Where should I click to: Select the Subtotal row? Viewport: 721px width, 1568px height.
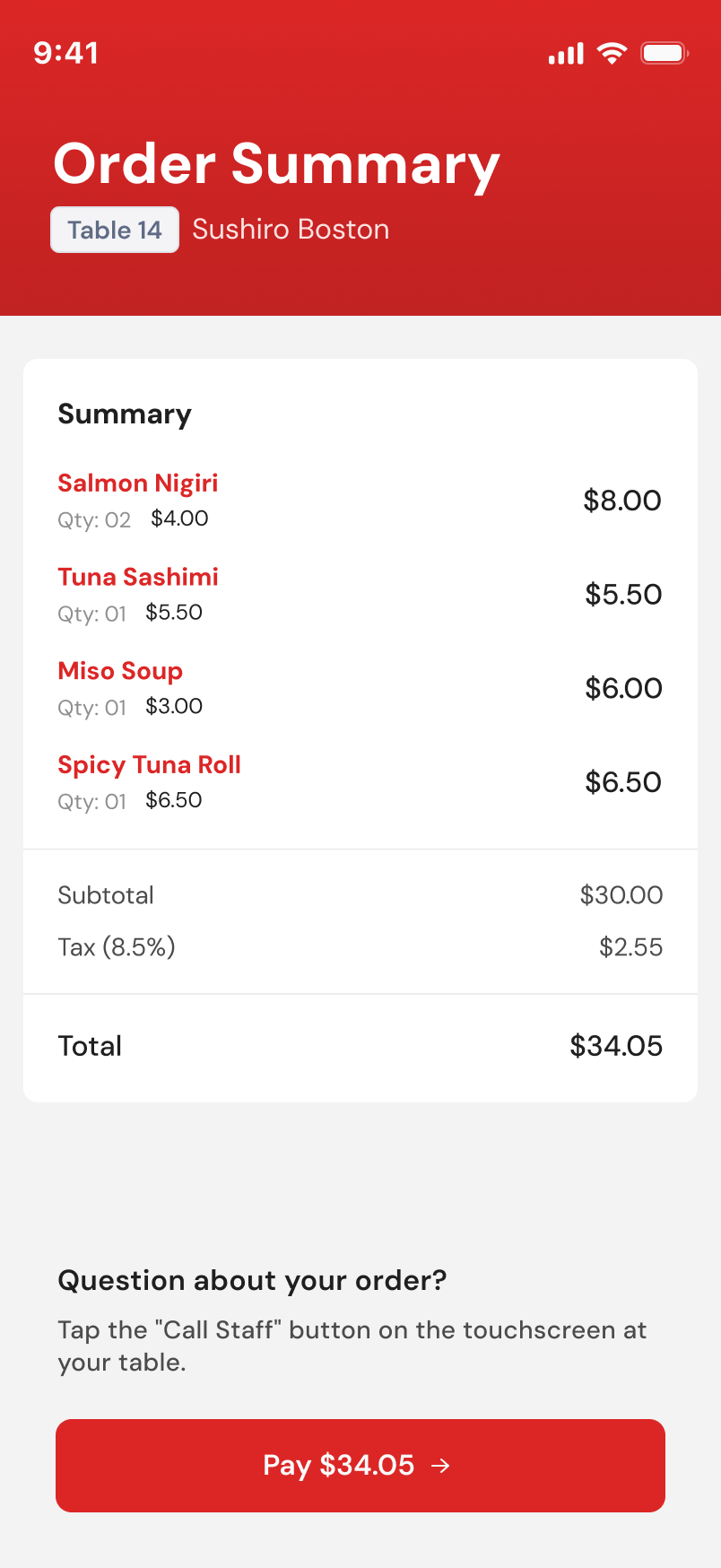click(x=106, y=895)
